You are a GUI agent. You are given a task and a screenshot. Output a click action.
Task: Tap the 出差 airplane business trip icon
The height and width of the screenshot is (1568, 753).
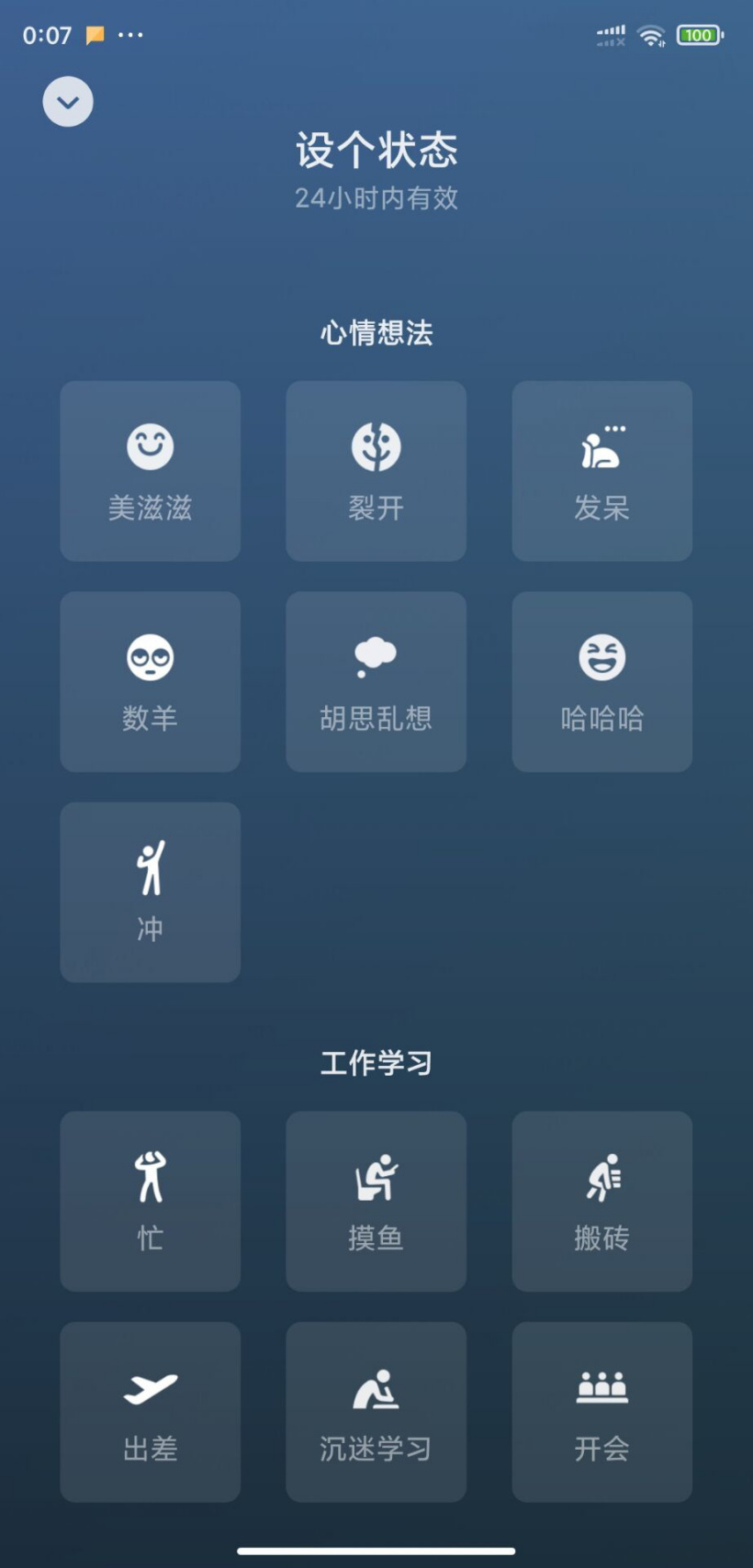coord(150,1411)
